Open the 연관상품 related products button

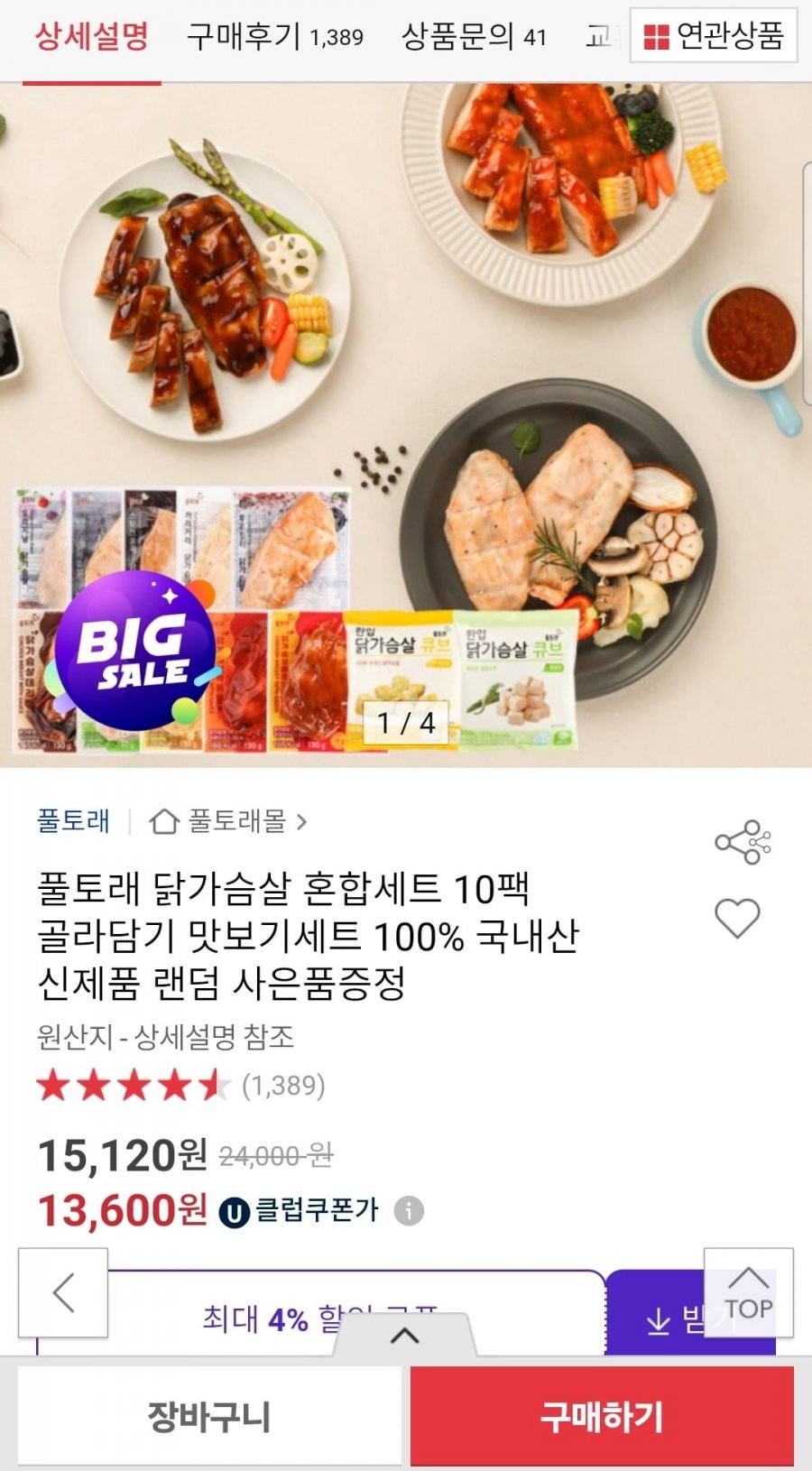point(713,36)
